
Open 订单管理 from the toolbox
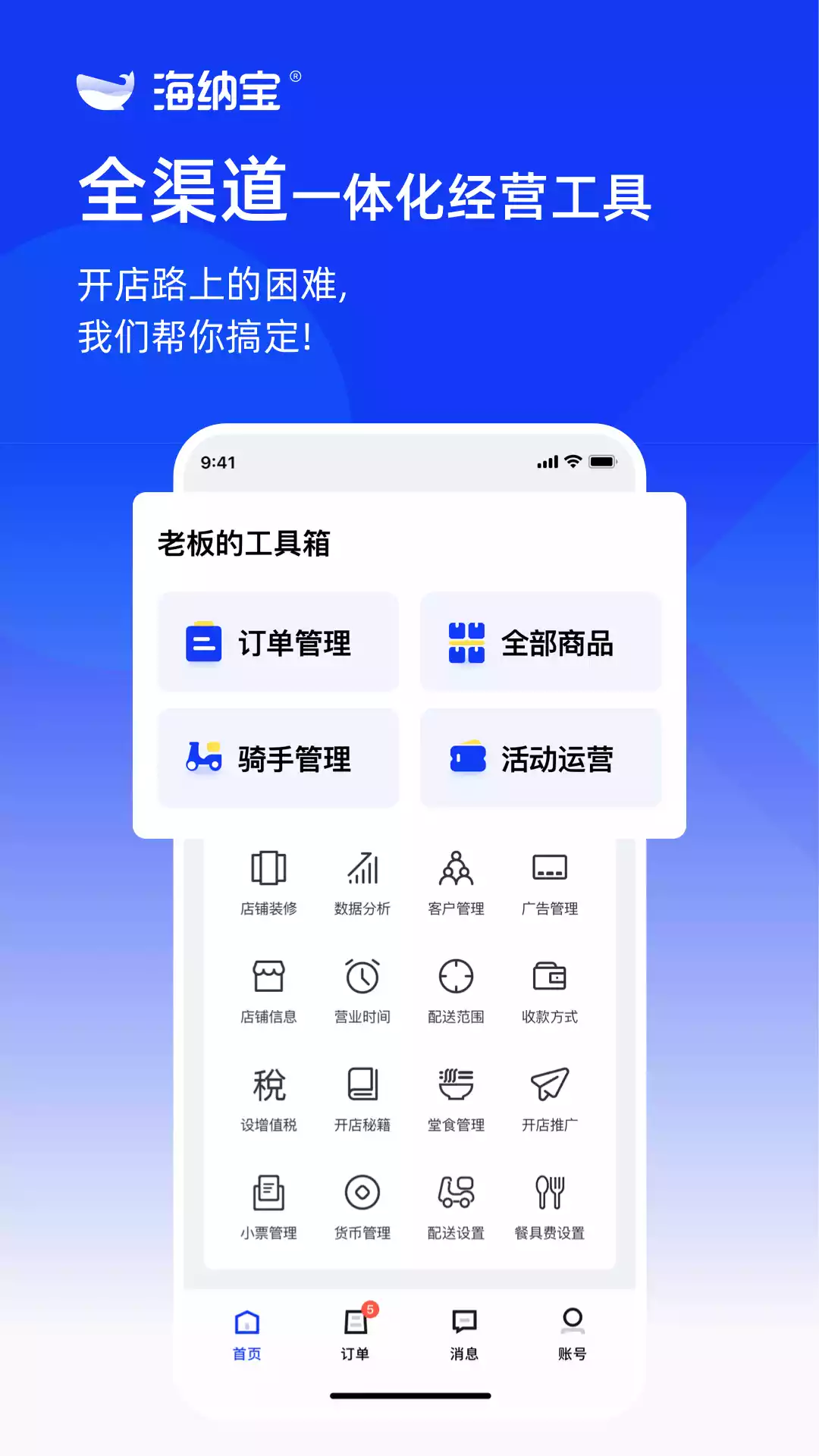coord(278,642)
